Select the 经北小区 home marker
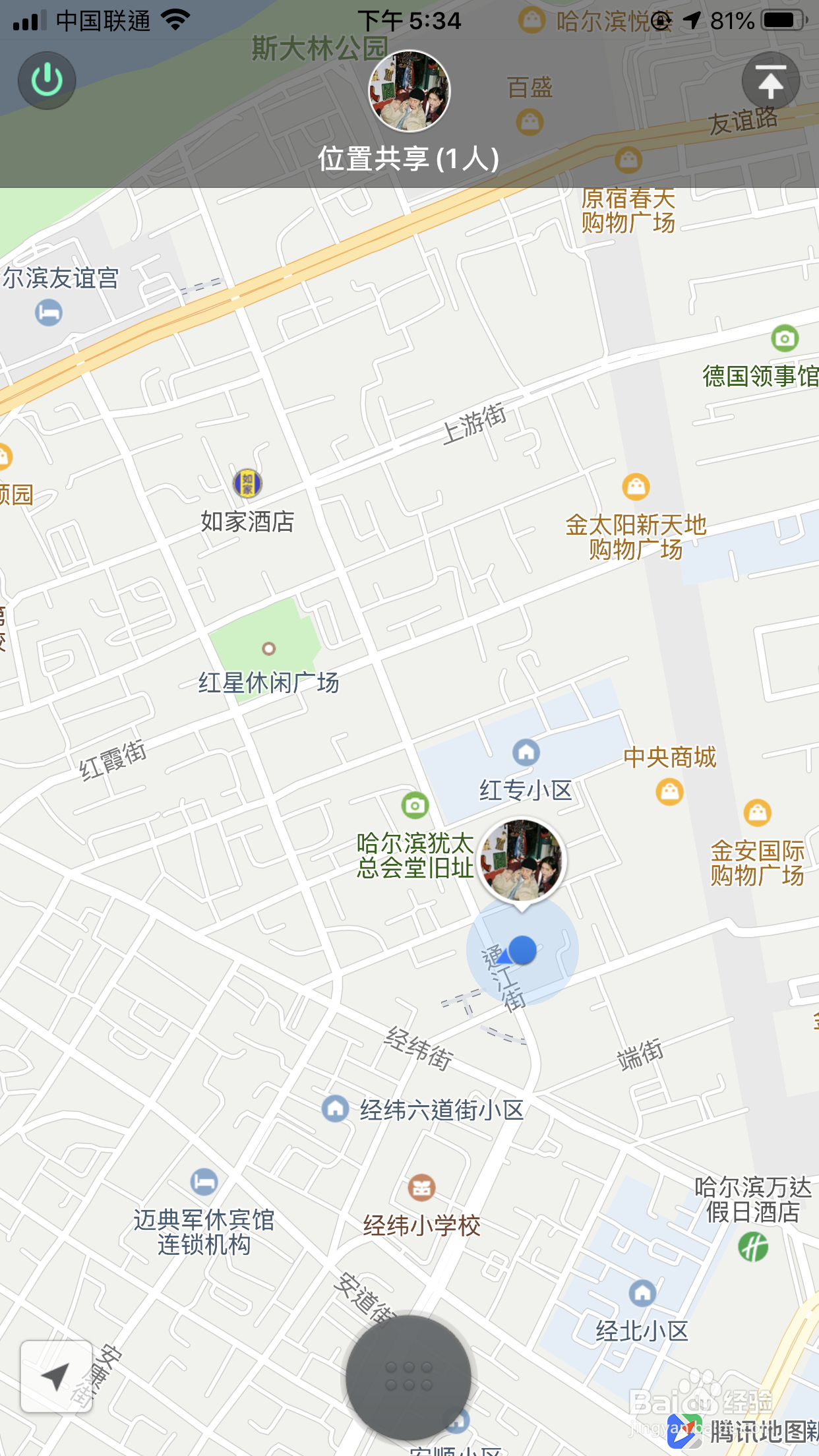The image size is (819, 1456). coord(642,1291)
